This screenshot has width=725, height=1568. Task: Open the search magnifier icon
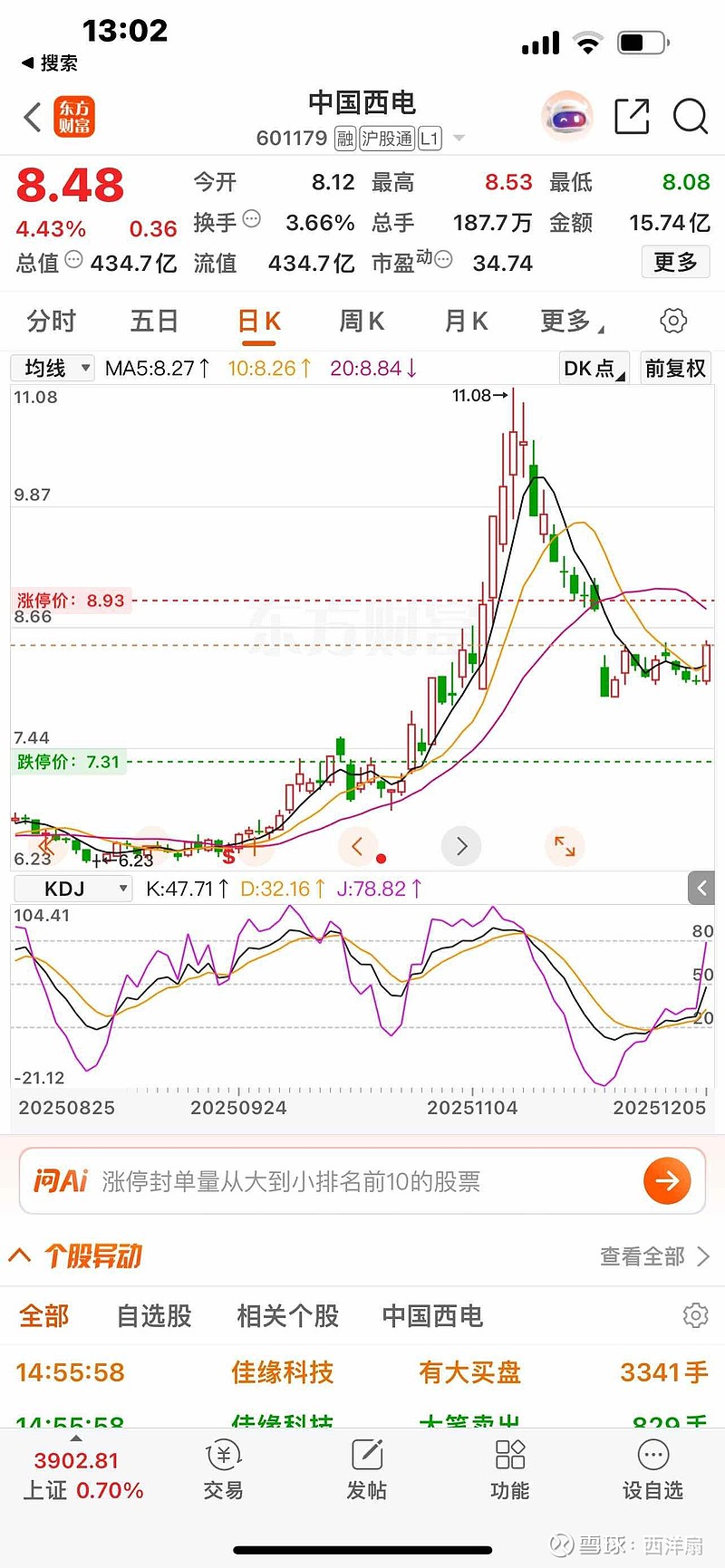click(x=690, y=117)
